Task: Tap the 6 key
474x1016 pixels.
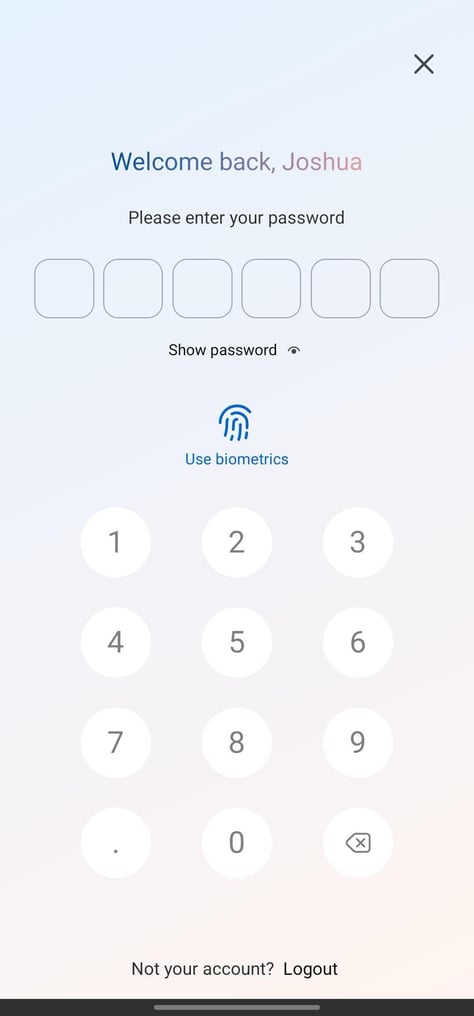Action: 357,642
